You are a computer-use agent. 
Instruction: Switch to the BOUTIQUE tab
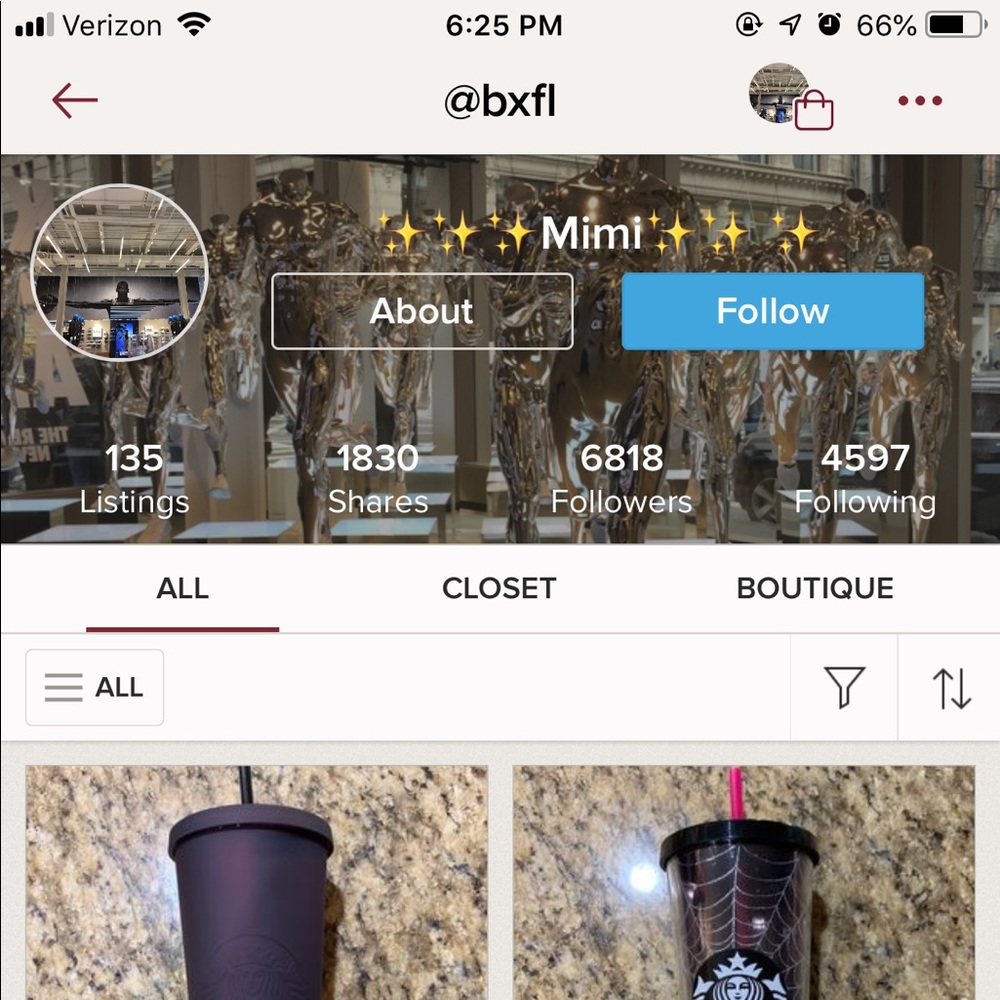coord(815,588)
